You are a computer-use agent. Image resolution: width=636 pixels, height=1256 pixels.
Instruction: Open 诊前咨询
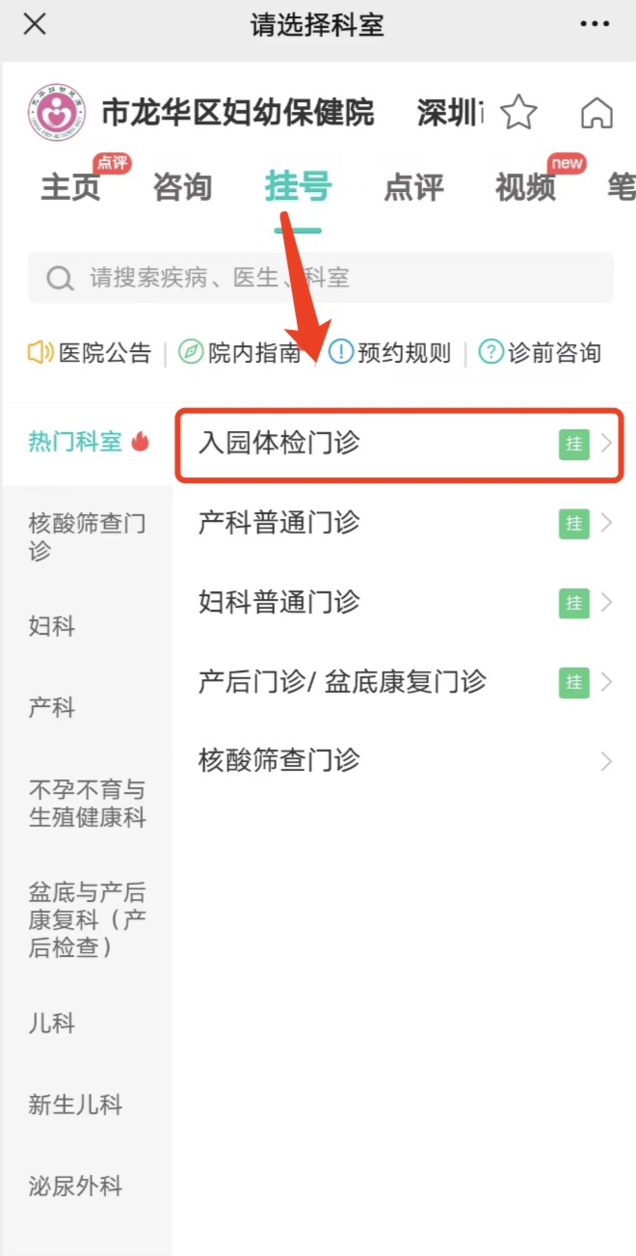(540, 352)
